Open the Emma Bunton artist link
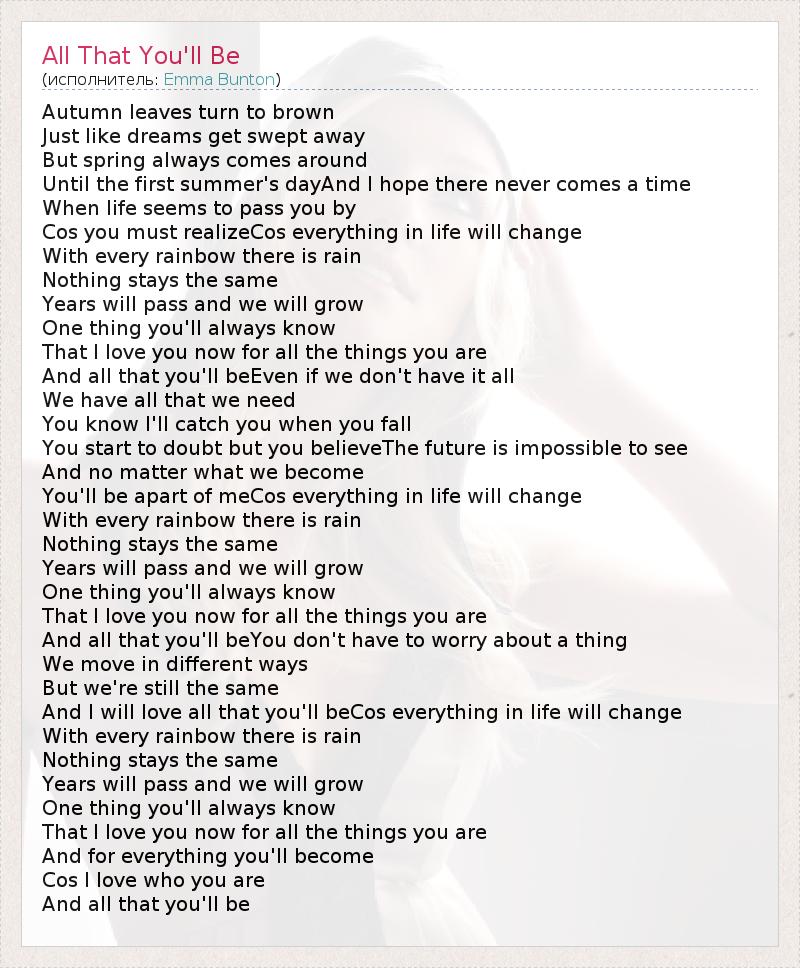This screenshot has width=800, height=968. point(219,79)
